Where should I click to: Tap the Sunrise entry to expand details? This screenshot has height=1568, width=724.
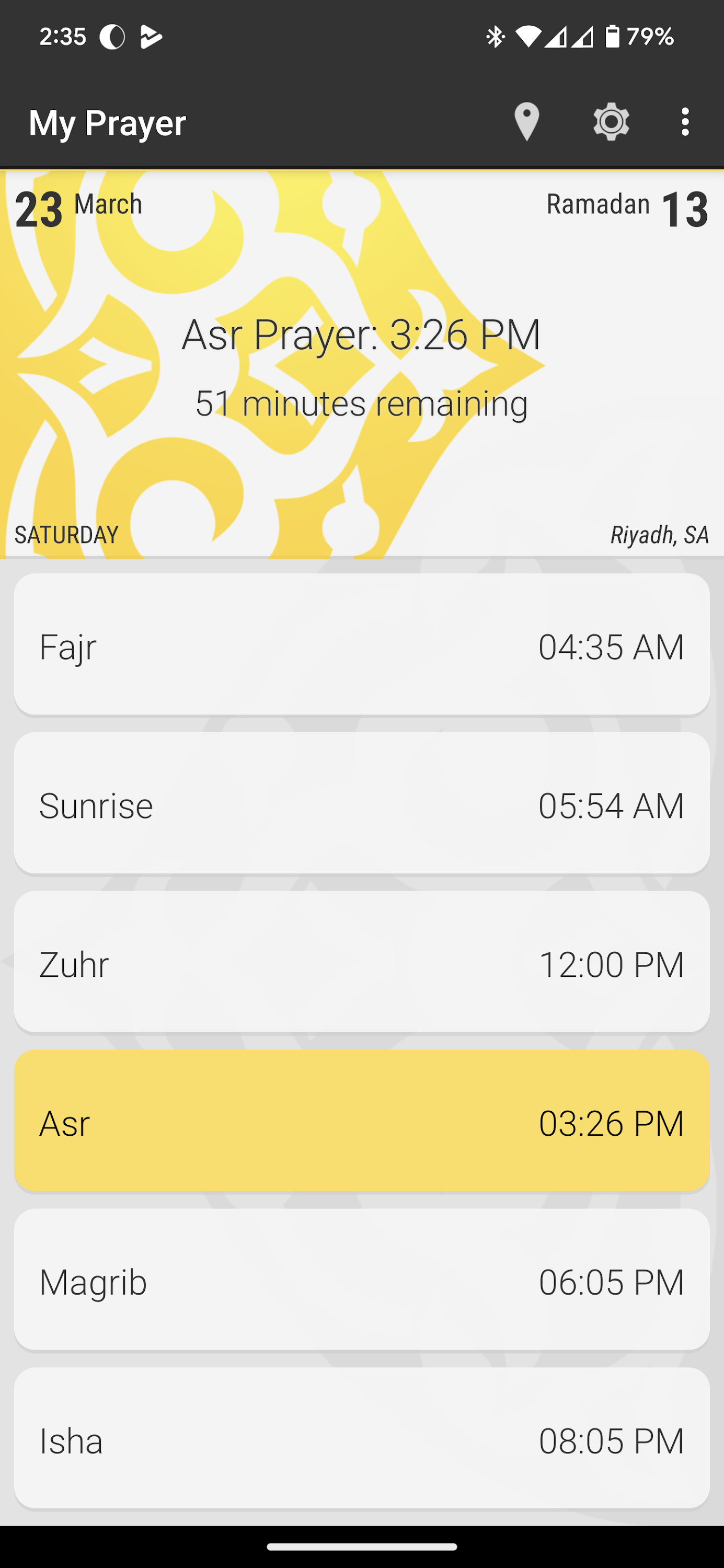point(362,805)
